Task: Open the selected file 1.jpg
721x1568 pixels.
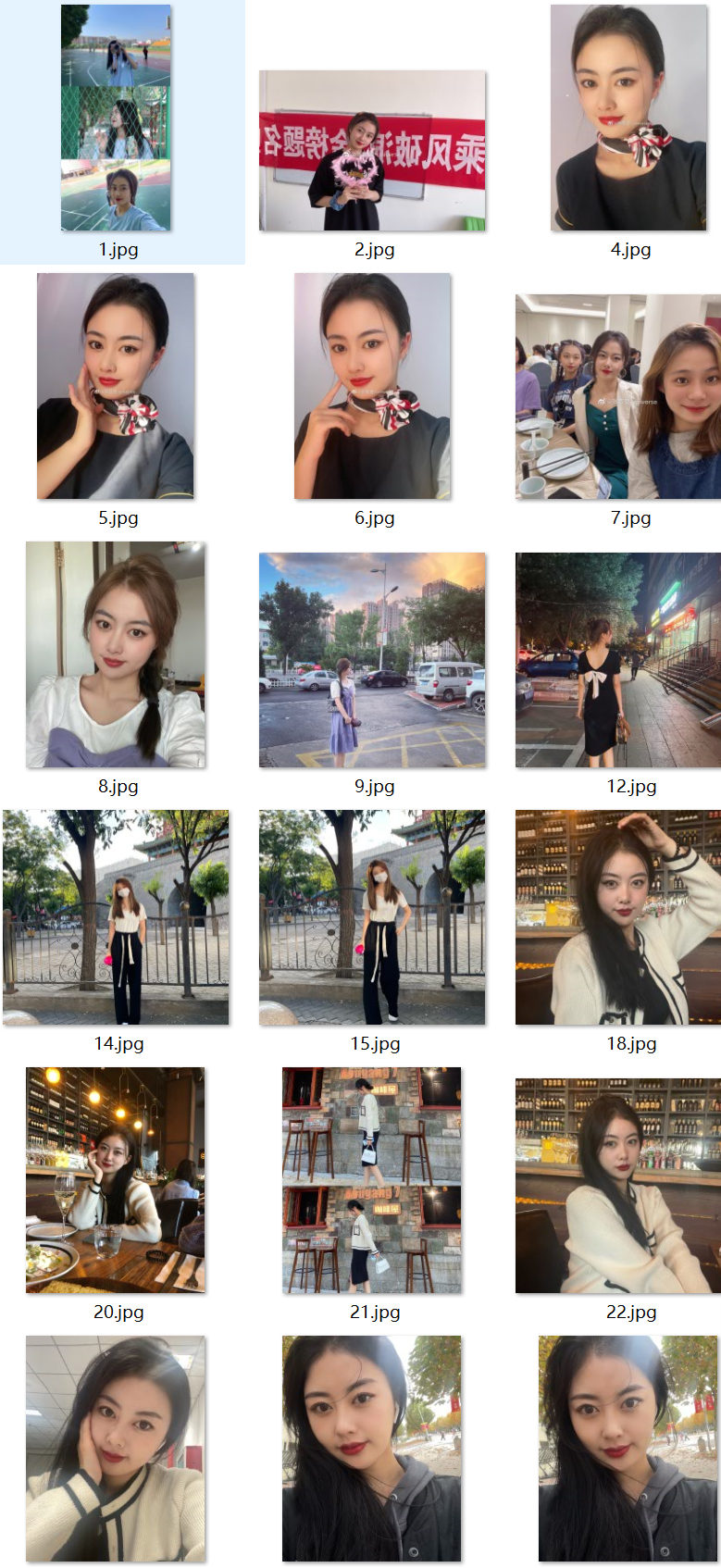Action: point(116,118)
